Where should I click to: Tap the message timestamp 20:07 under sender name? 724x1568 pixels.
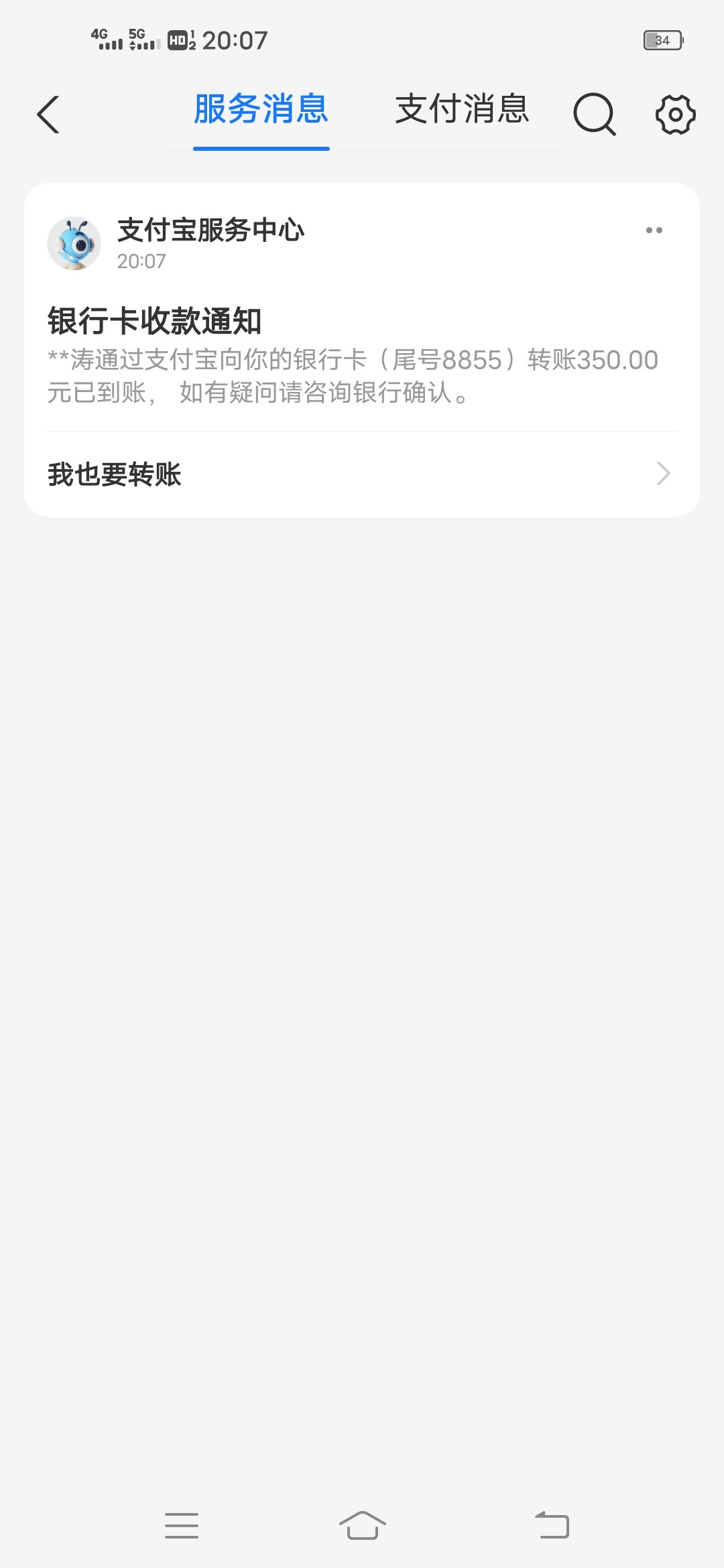[x=141, y=262]
